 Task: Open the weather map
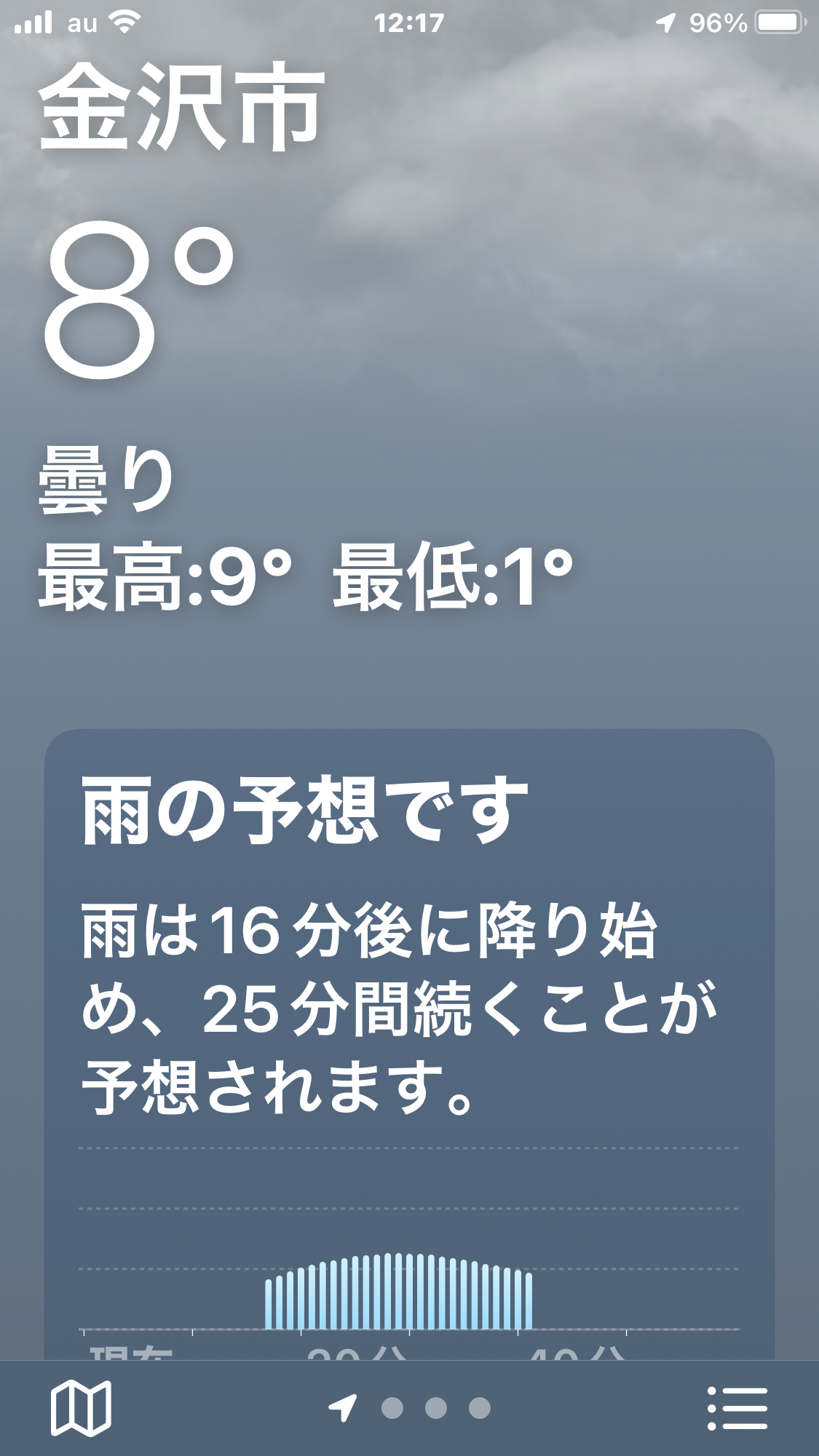(81, 1408)
